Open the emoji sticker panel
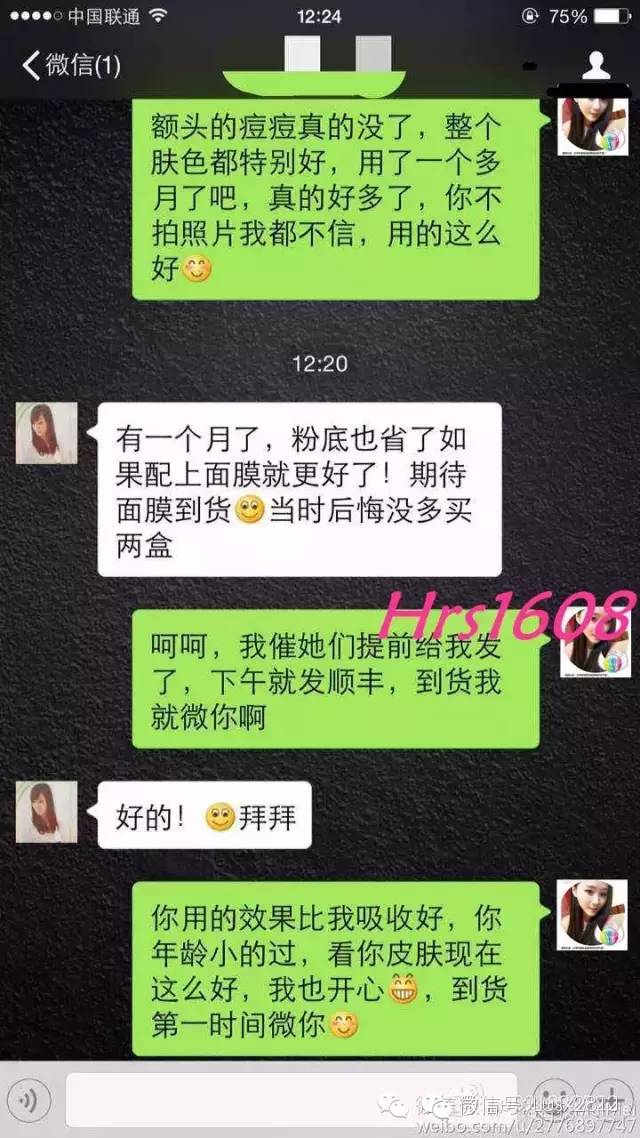The height and width of the screenshot is (1138, 640). click(x=555, y=1100)
